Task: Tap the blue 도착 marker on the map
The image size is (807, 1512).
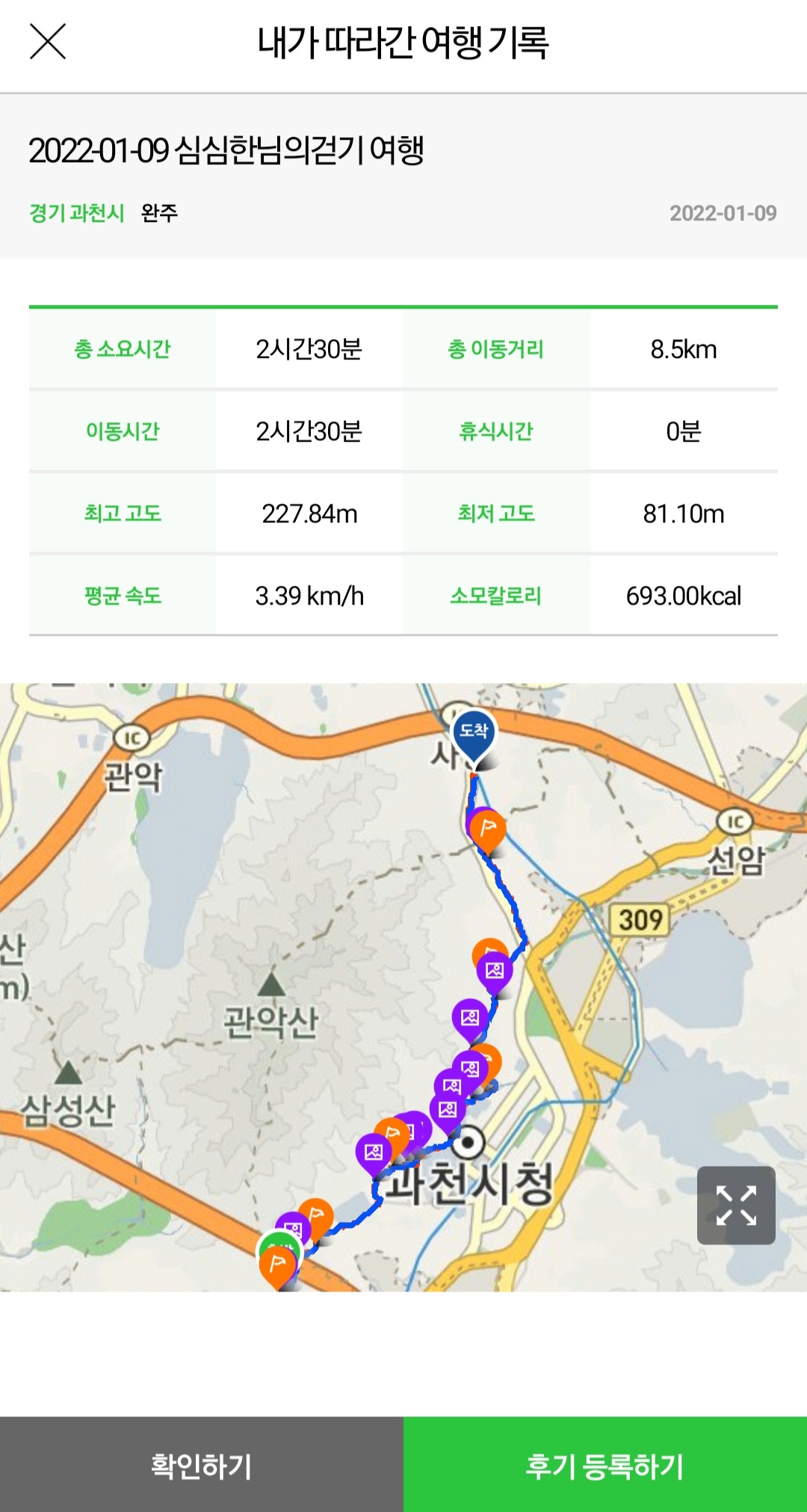Action: 474,732
